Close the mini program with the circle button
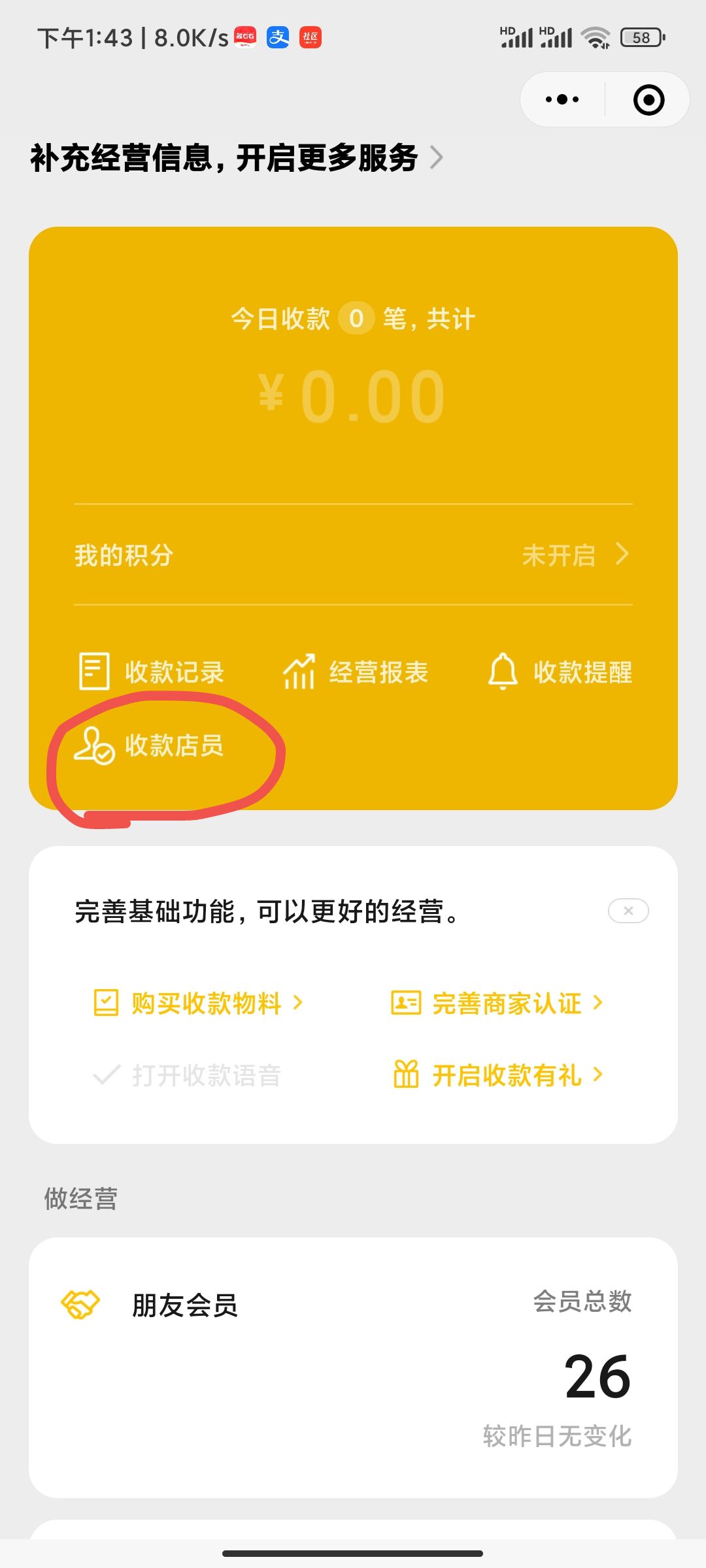Screen dimensions: 706x1568 pos(648,100)
